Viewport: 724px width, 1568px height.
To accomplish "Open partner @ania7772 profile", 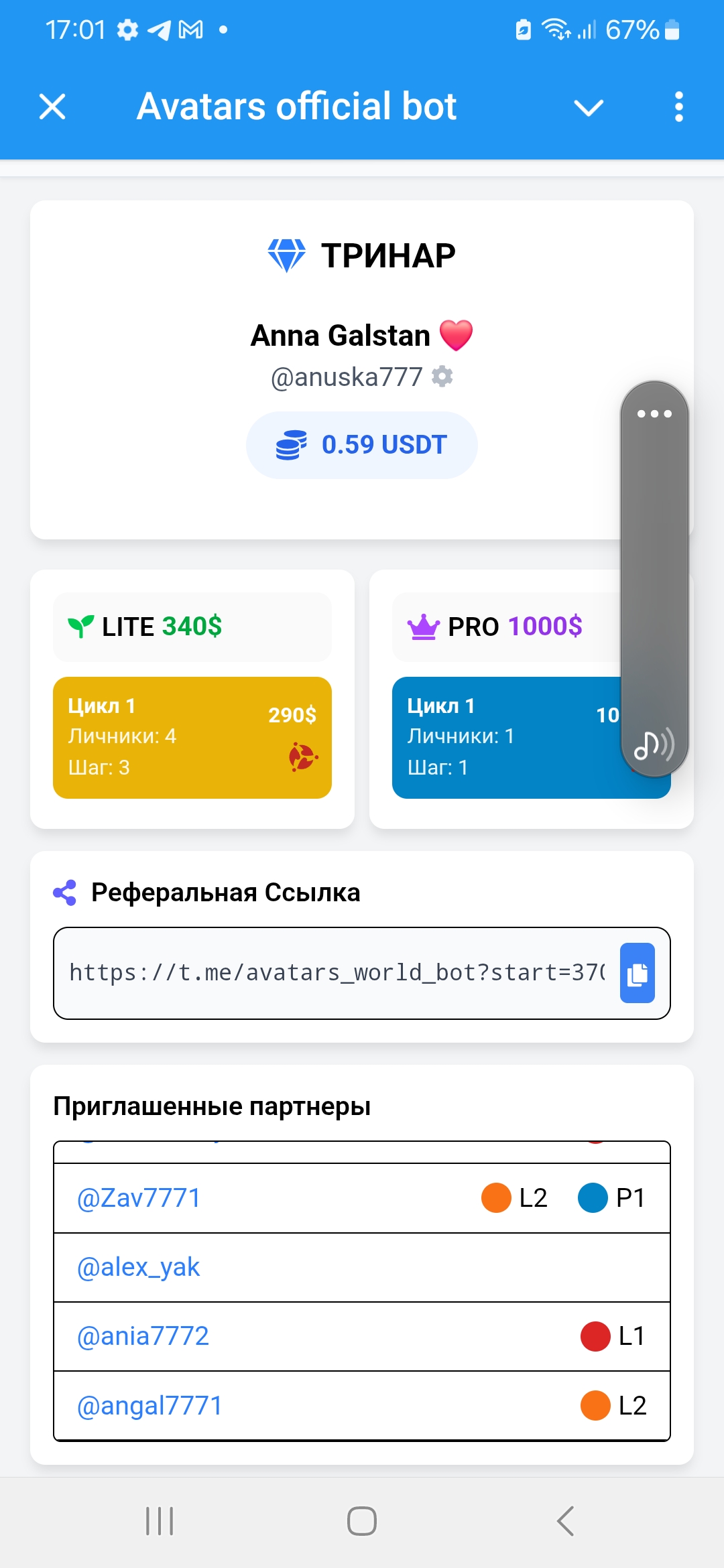I will (143, 1336).
